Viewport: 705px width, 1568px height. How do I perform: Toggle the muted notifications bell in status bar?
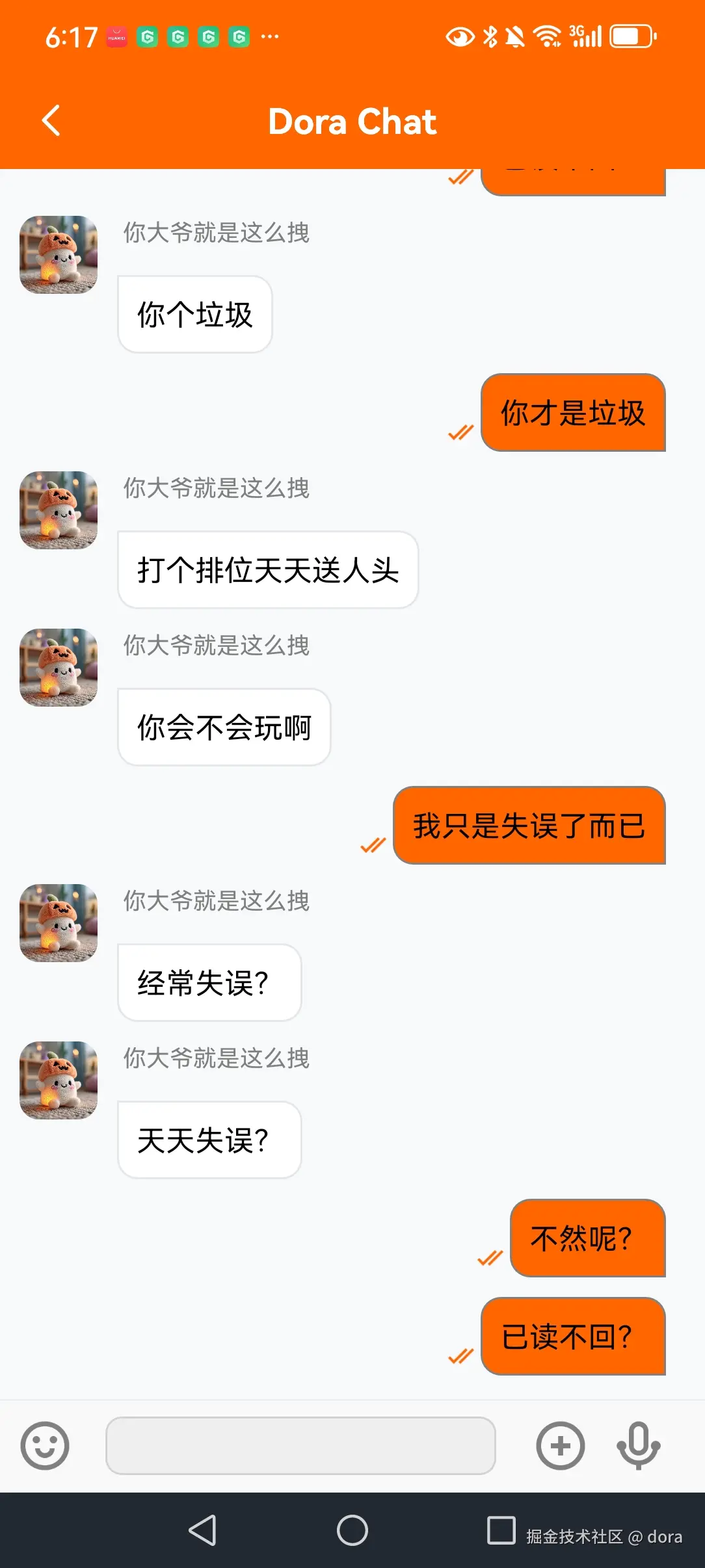click(x=516, y=37)
